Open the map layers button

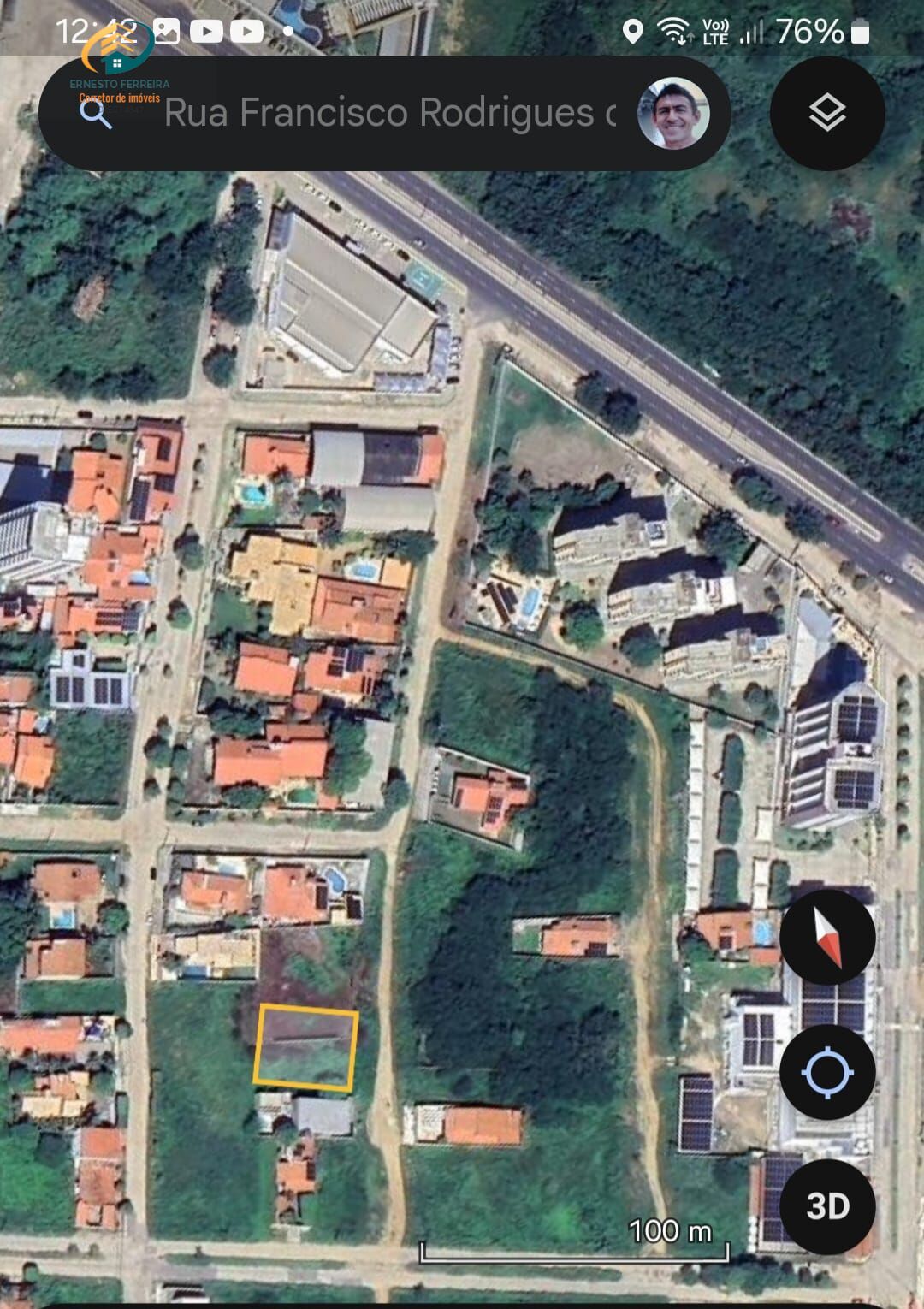click(827, 113)
